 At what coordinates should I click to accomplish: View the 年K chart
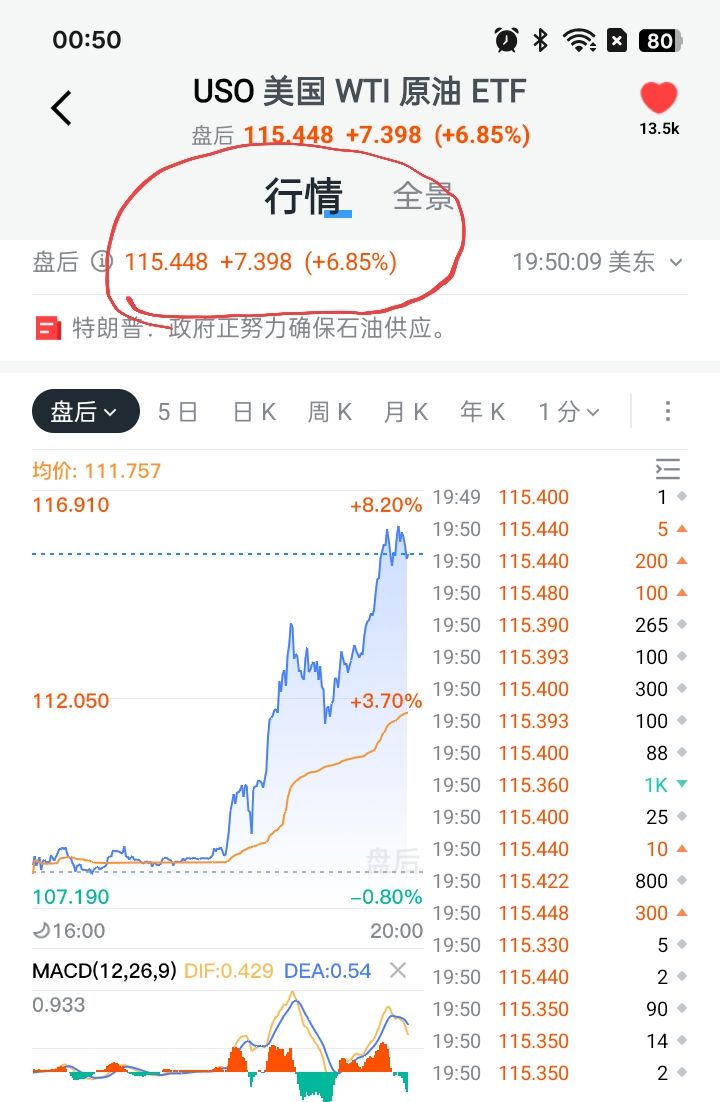click(x=482, y=411)
